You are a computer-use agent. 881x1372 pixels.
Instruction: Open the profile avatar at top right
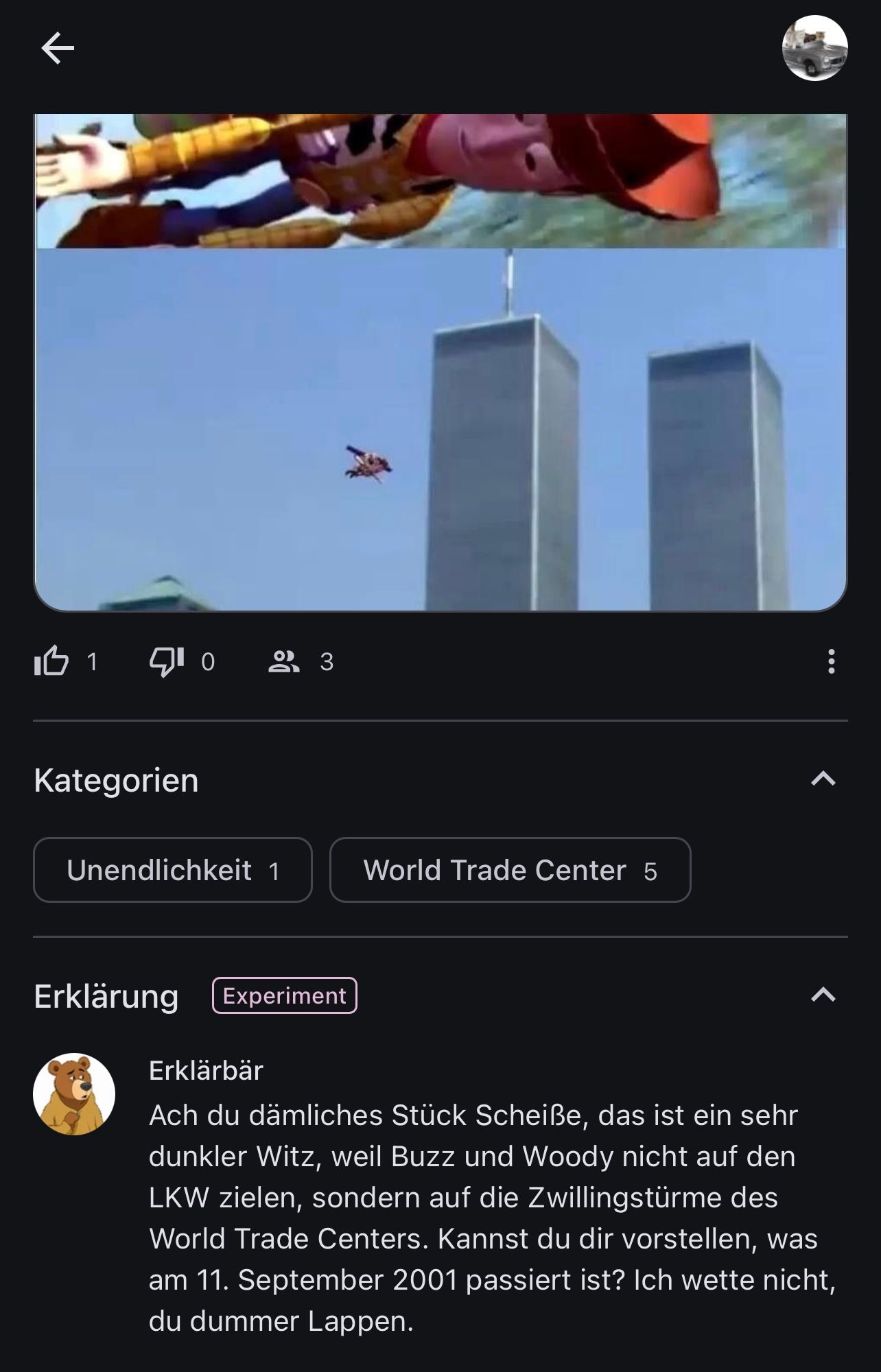click(x=814, y=48)
